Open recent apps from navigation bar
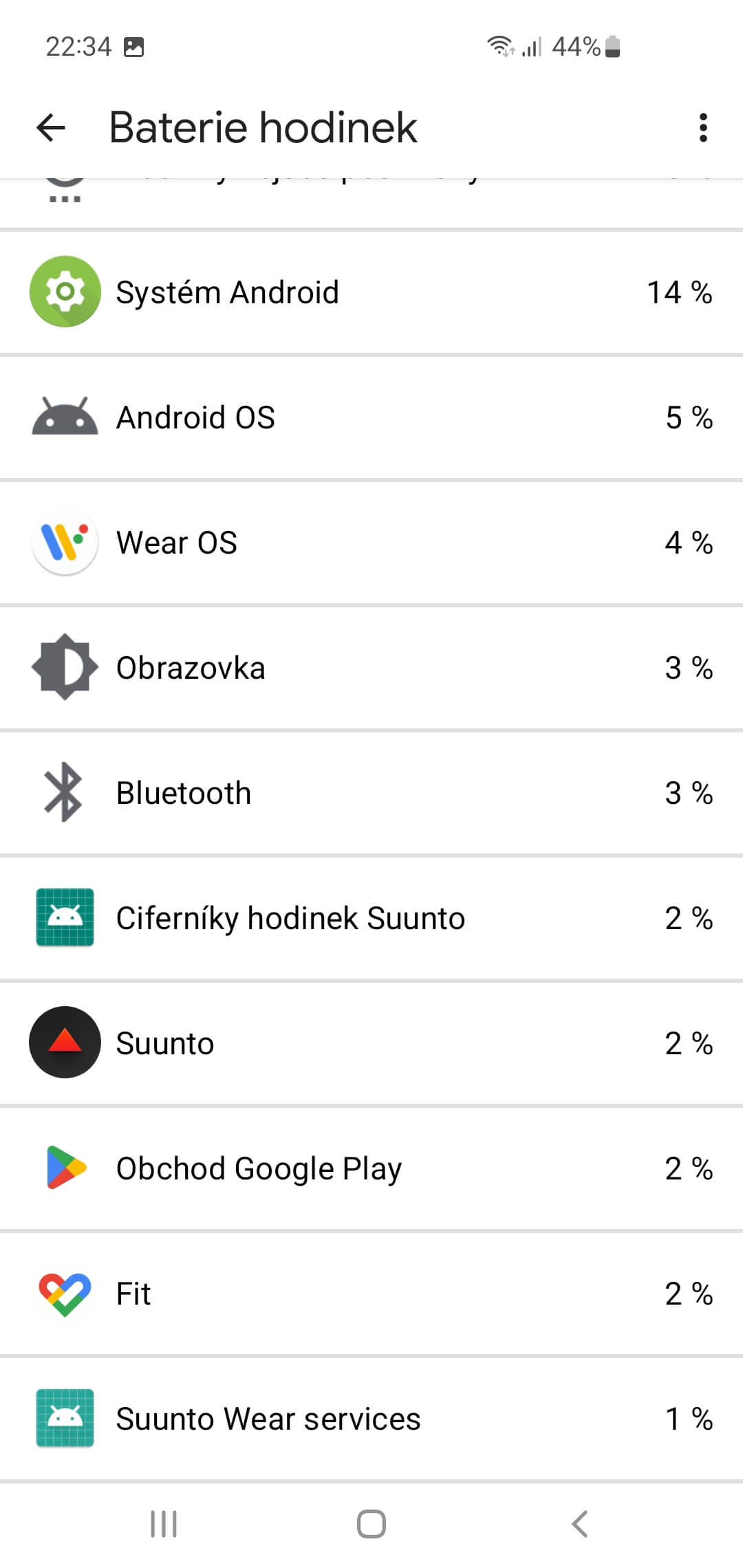Viewport: 743px width, 1568px height. [164, 1524]
